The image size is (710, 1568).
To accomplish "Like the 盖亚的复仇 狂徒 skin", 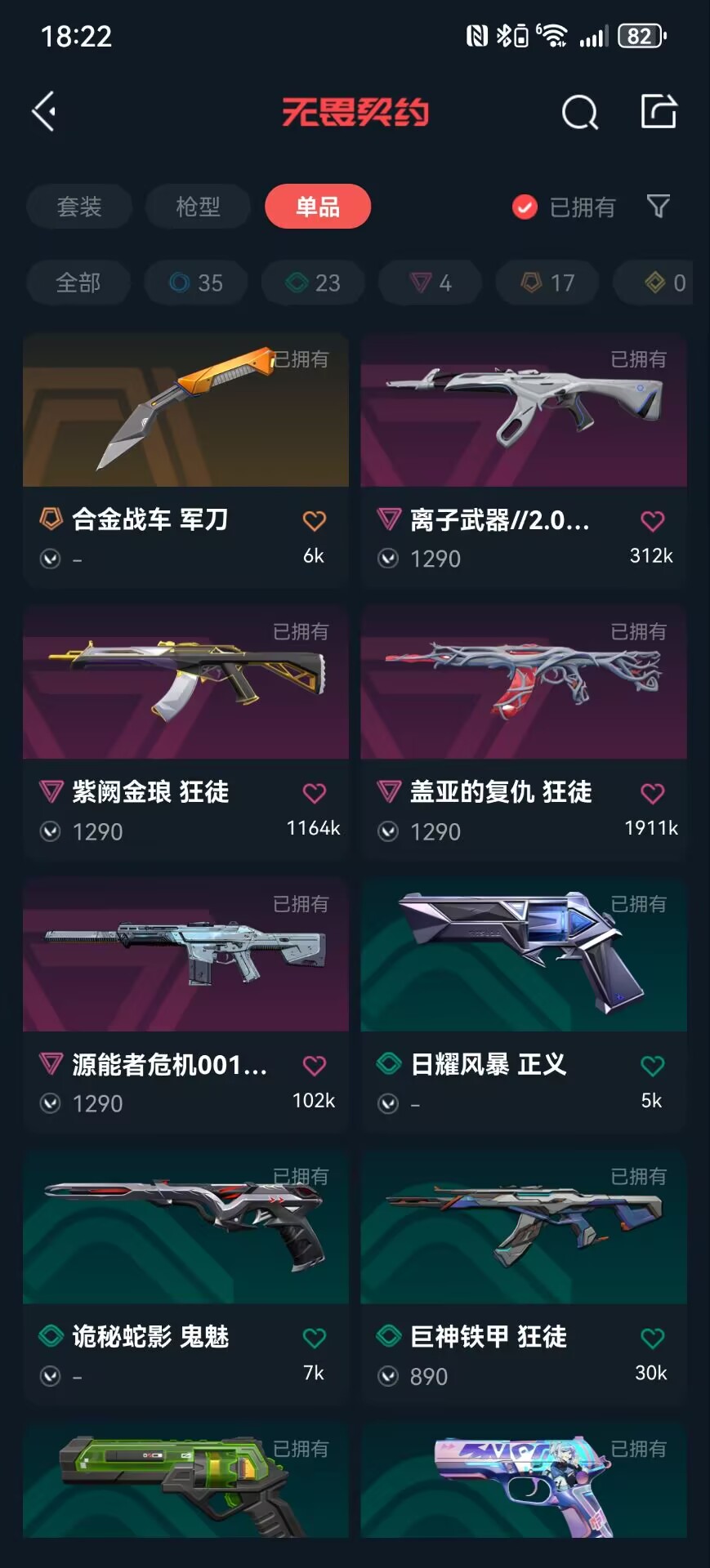I will point(652,793).
